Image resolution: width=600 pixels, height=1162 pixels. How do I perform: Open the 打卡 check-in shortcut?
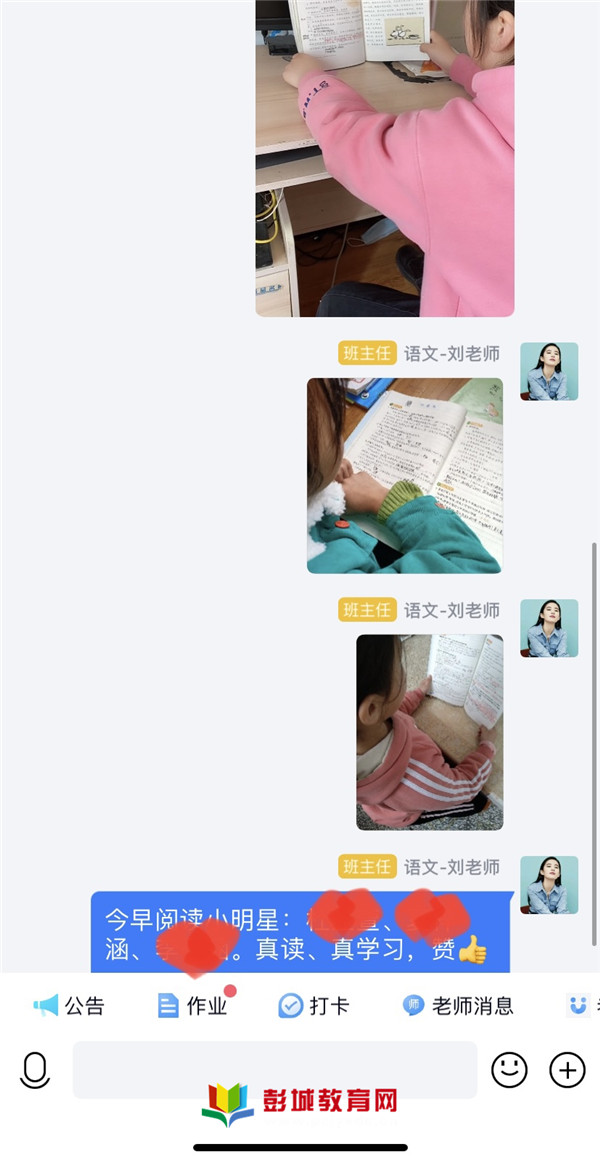314,1006
